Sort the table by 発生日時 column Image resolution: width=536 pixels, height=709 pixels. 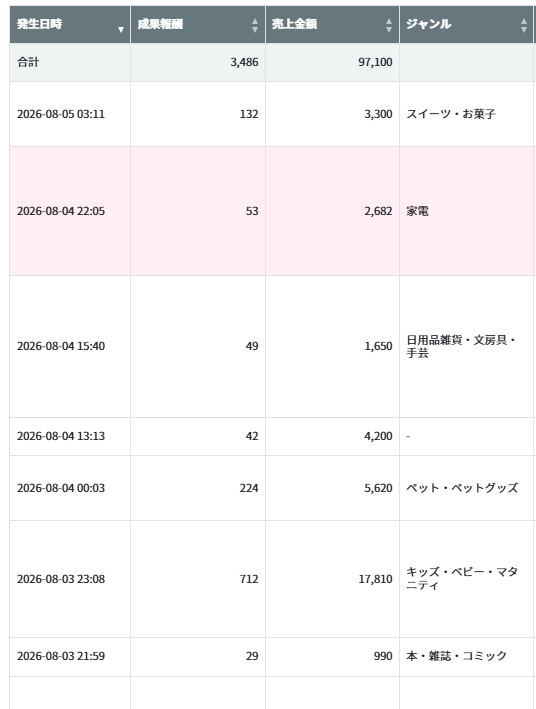(x=70, y=24)
